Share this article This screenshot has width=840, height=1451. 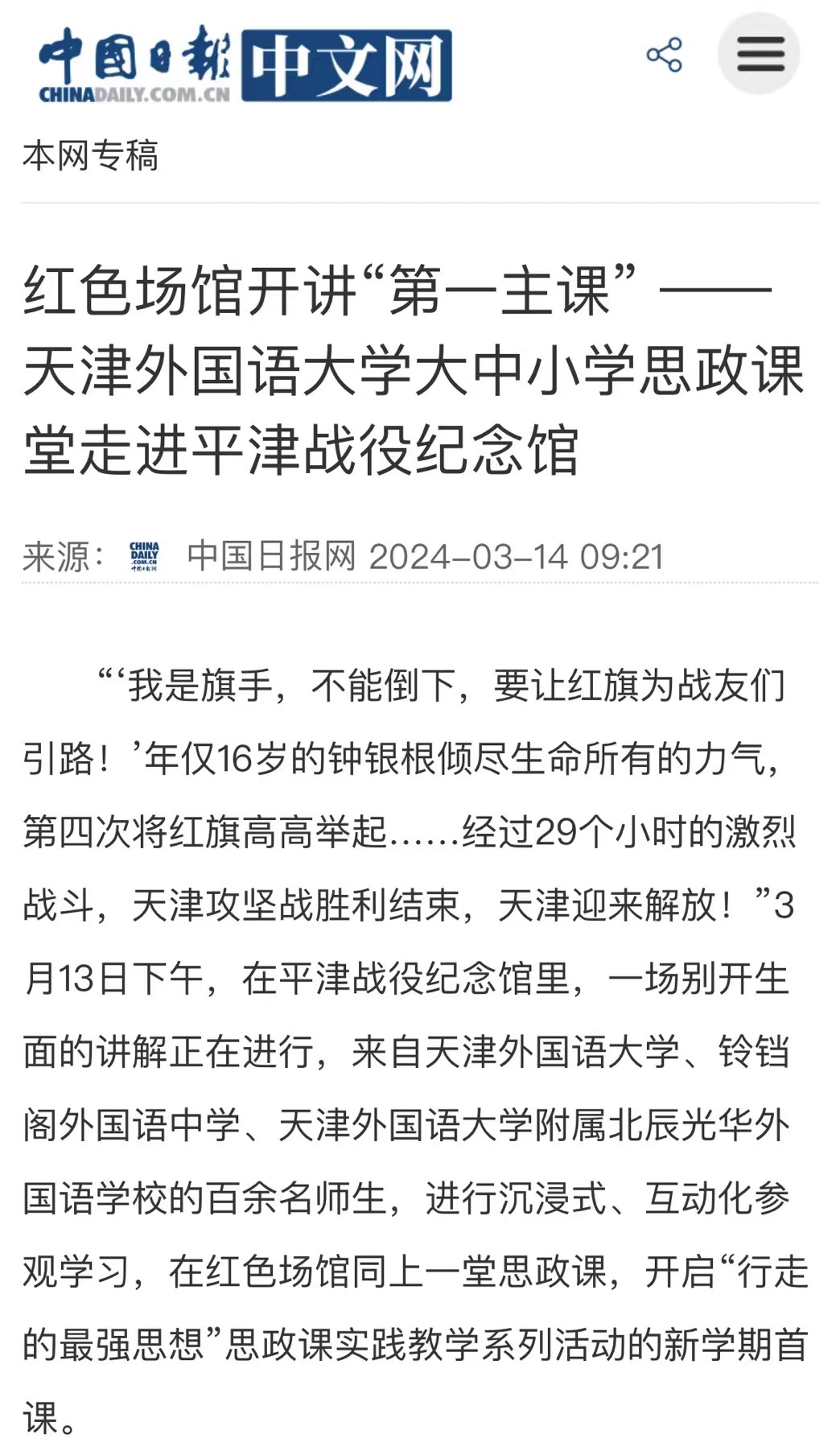click(664, 55)
